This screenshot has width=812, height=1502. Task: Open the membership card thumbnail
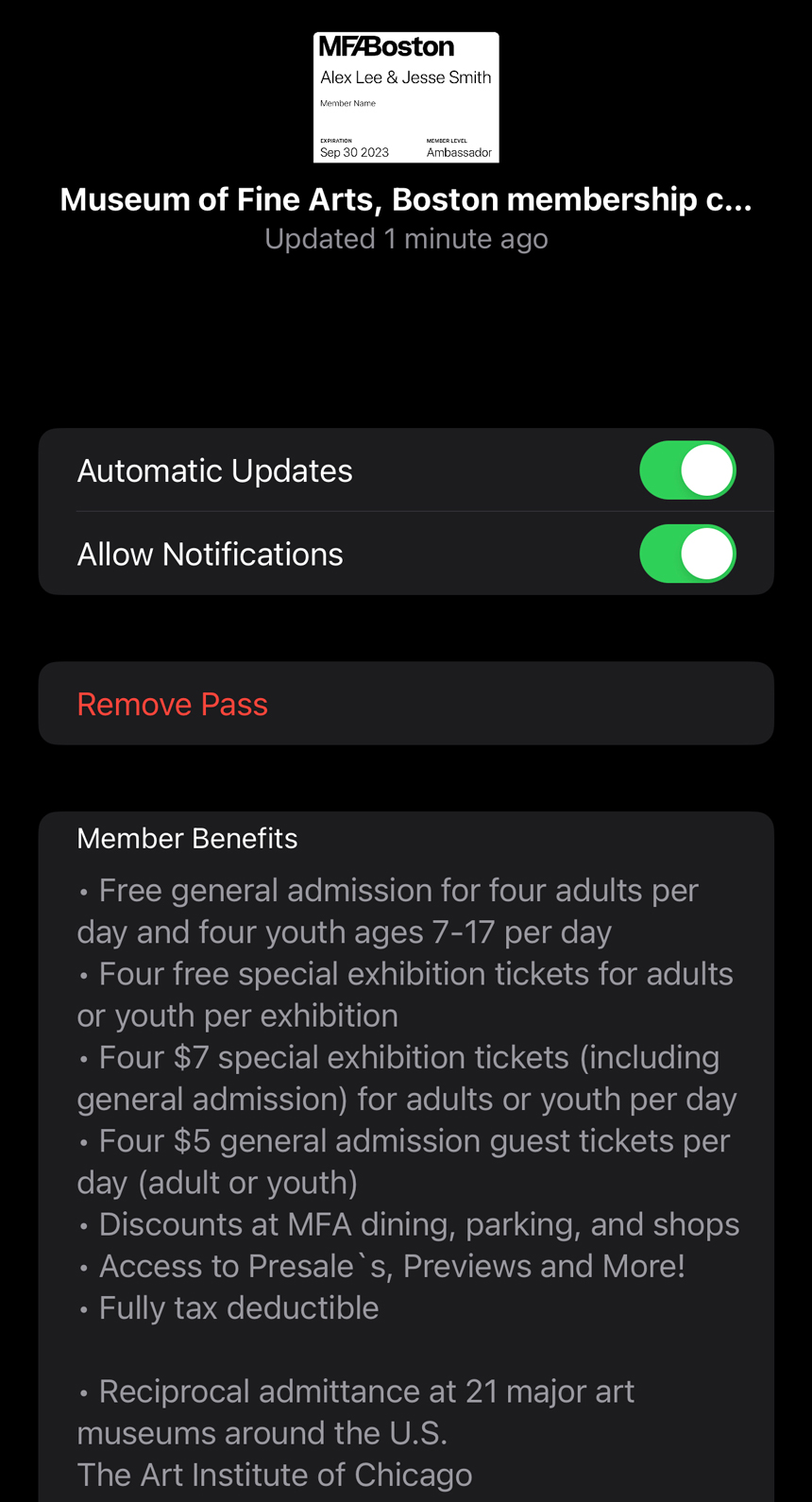pyautogui.click(x=406, y=96)
